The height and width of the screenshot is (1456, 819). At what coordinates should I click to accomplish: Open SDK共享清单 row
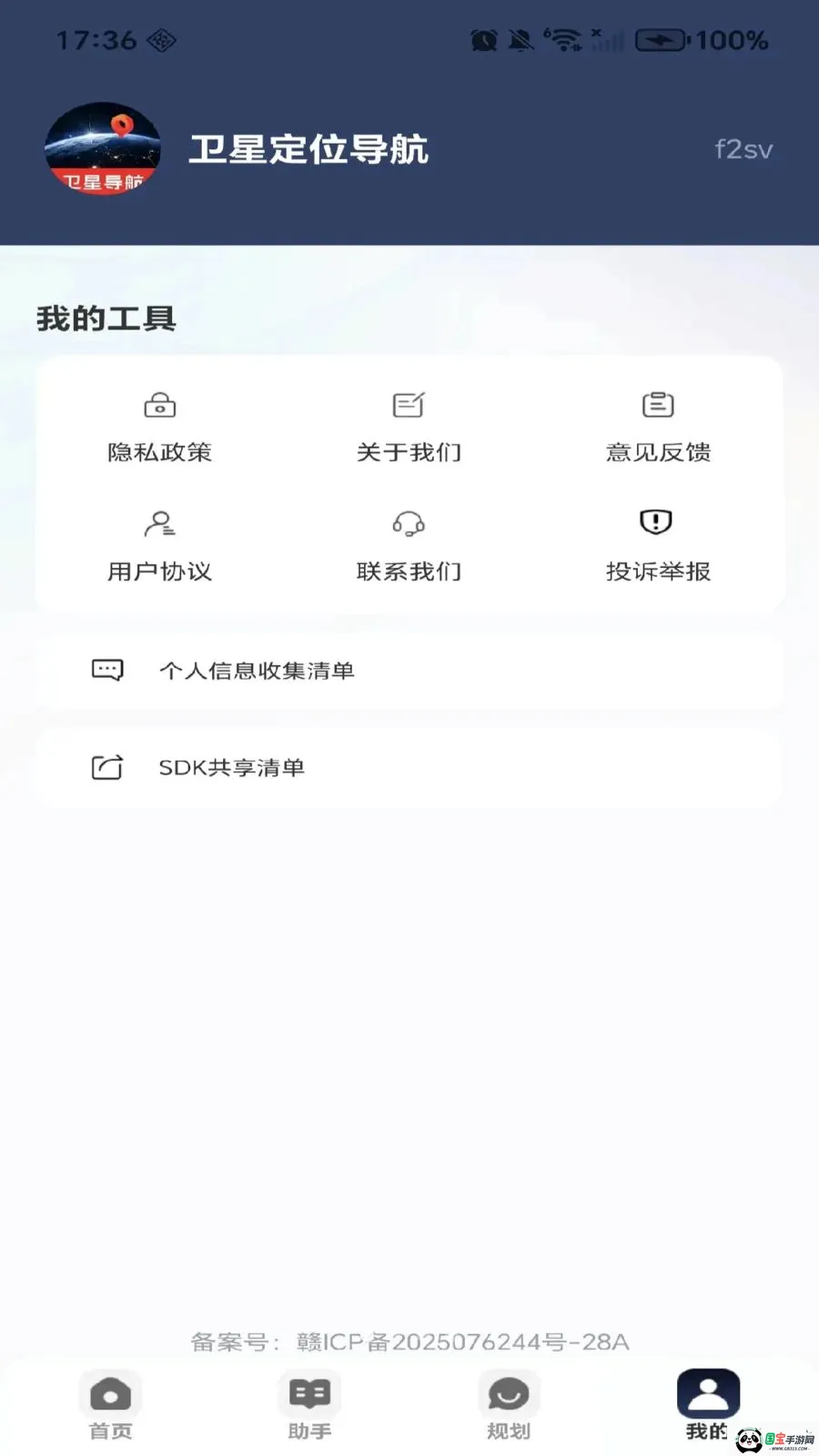pyautogui.click(x=409, y=767)
